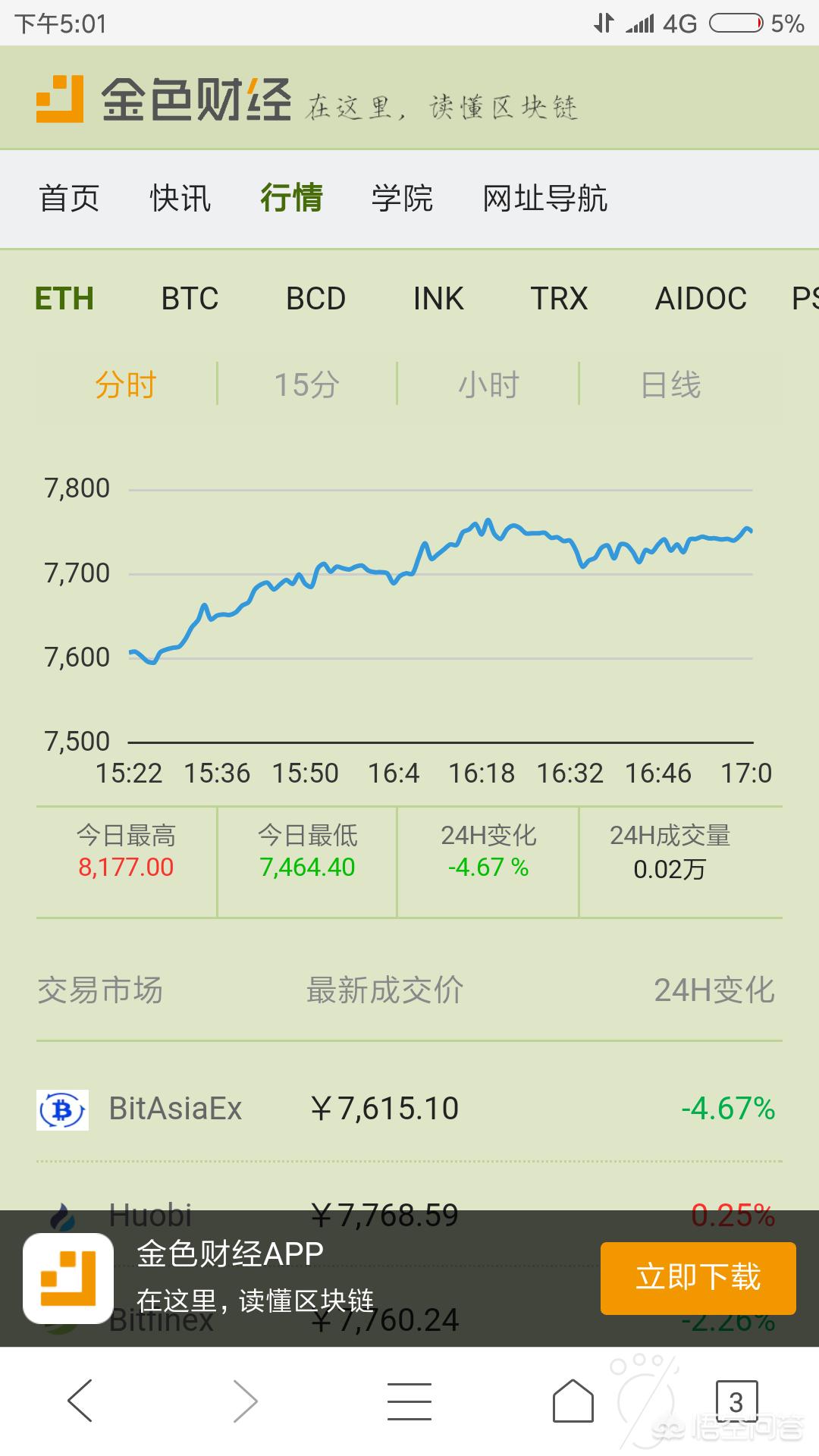Open the 学院 section

point(403,199)
